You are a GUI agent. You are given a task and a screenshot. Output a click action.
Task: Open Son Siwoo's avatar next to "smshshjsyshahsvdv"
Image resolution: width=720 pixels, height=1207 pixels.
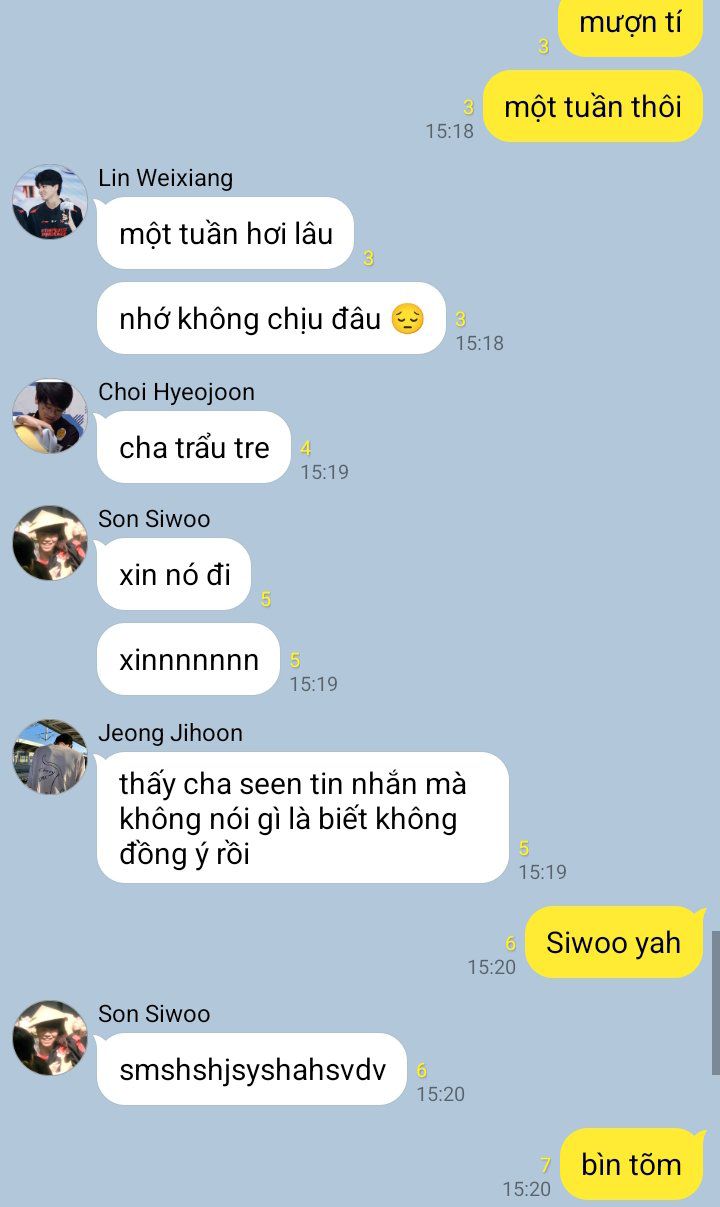[50, 1038]
